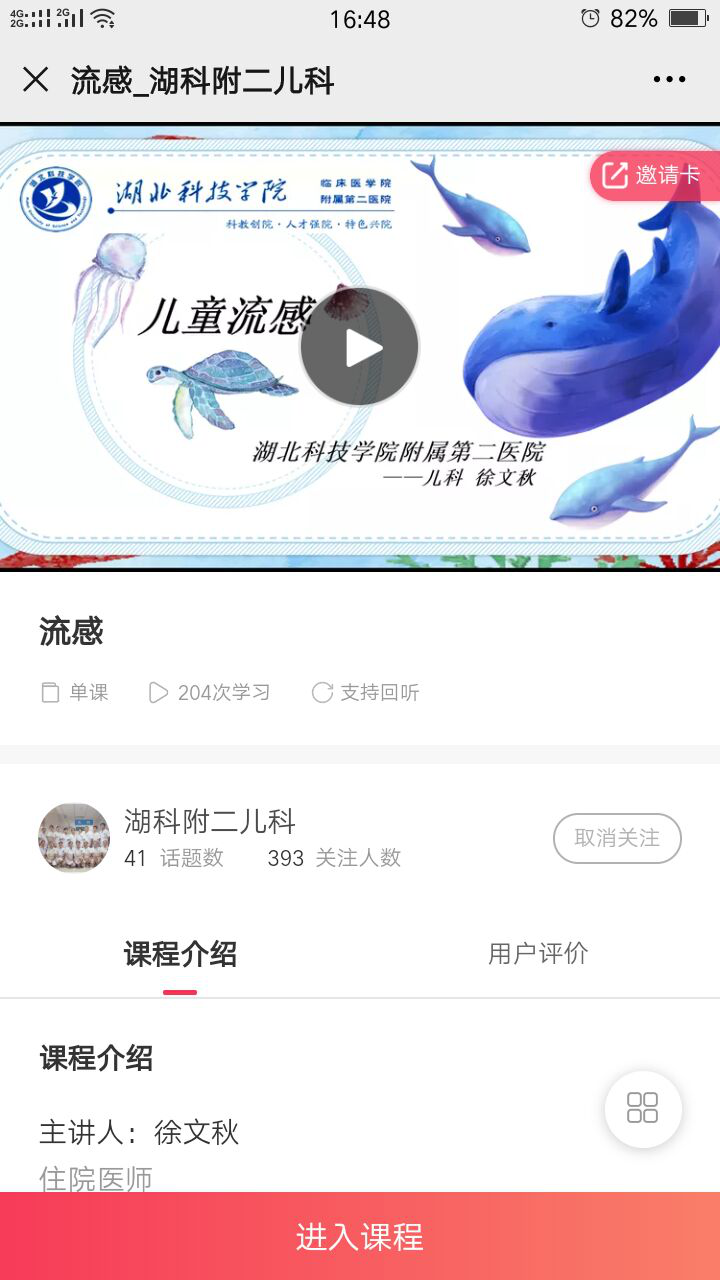720x1280 pixels.
Task: Open the three-dot overflow menu
Action: coord(669,80)
